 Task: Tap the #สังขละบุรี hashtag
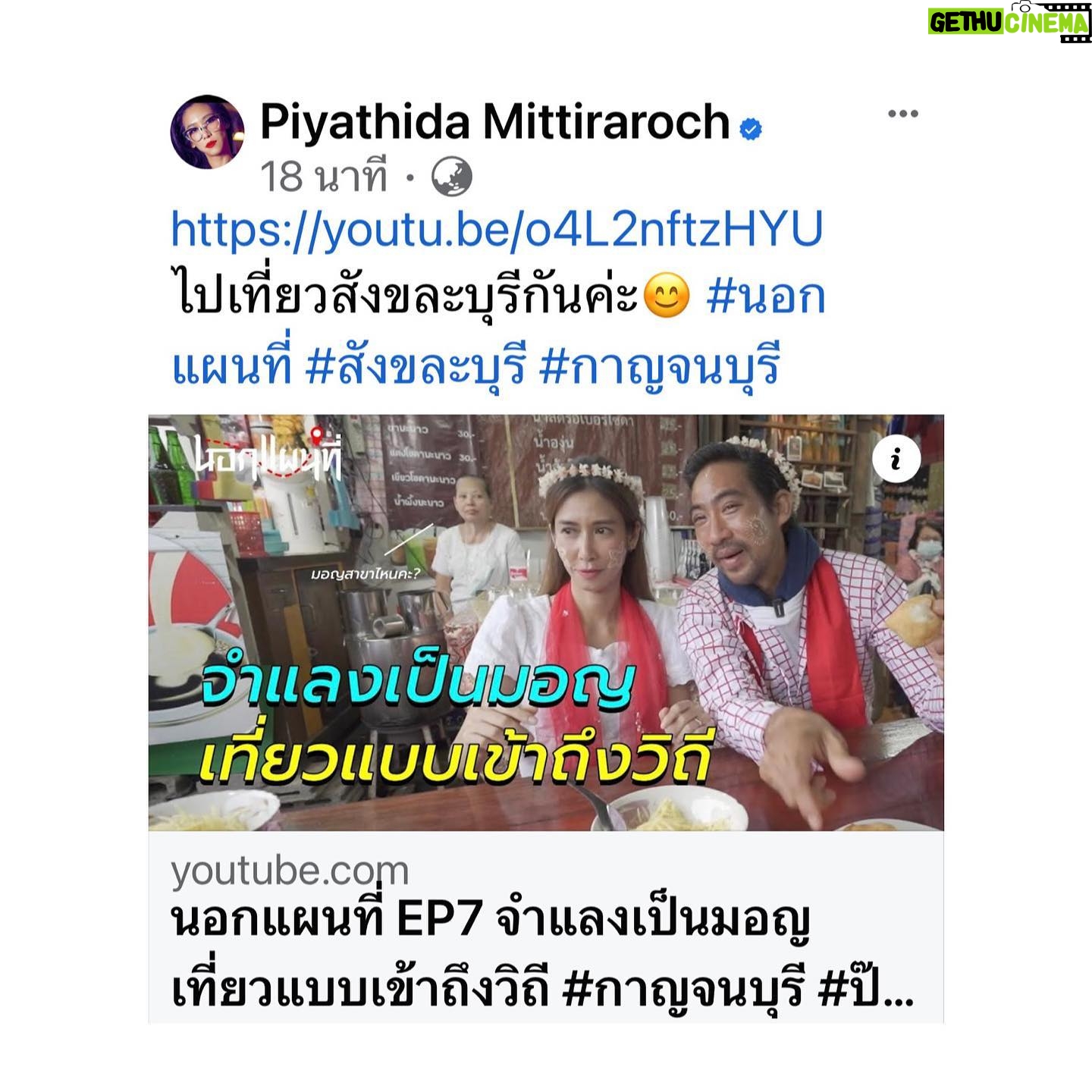(x=415, y=366)
